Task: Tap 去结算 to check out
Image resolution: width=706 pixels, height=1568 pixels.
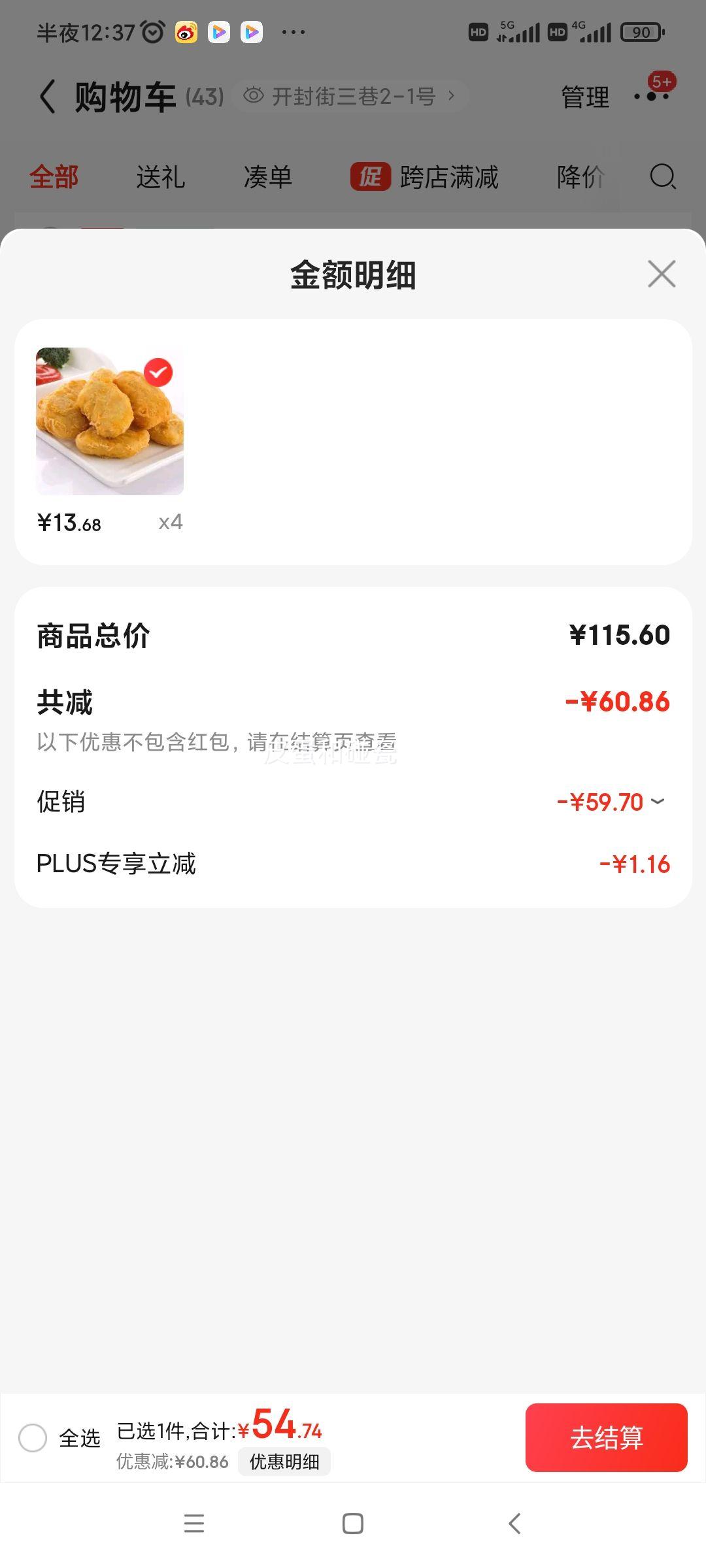Action: click(x=606, y=1438)
